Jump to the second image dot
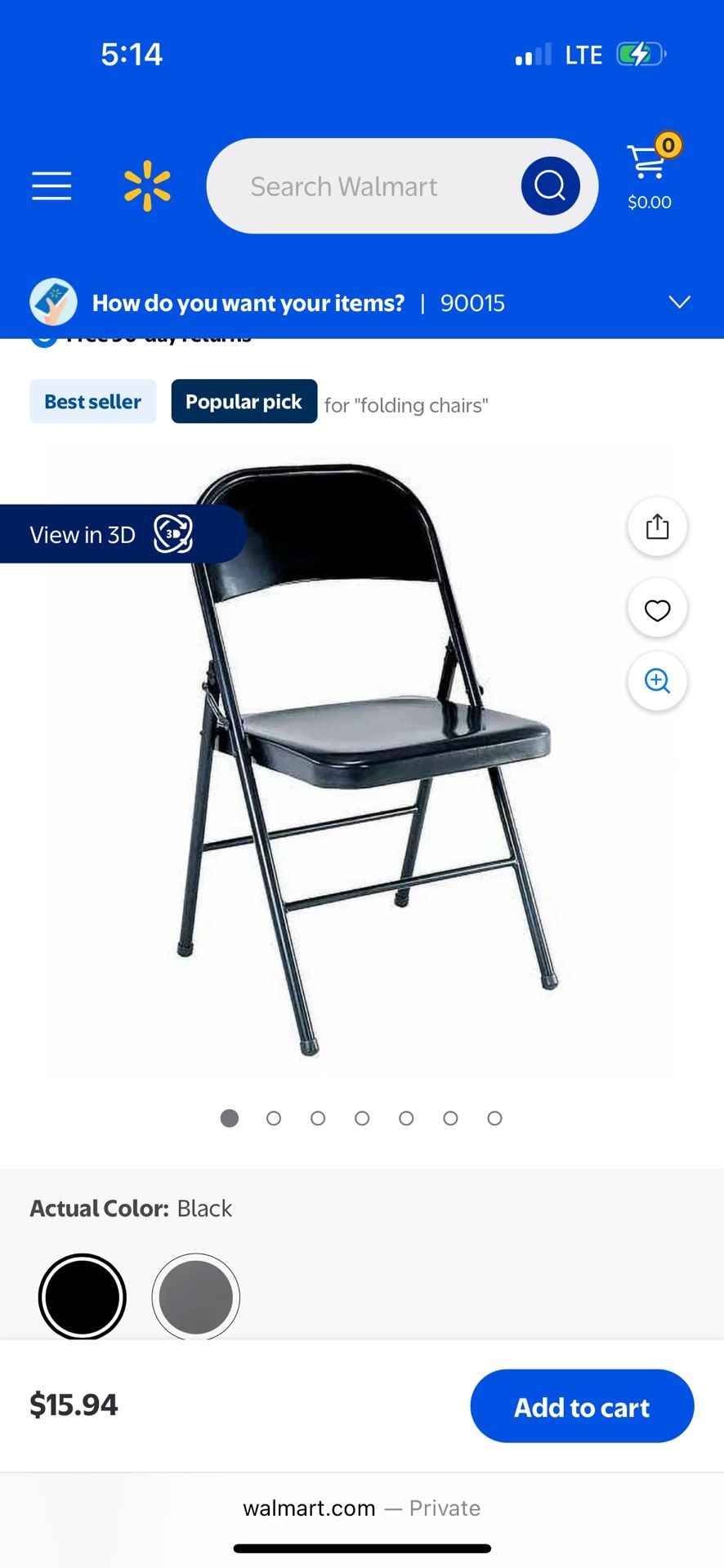Viewport: 724px width, 1568px height. pyautogui.click(x=274, y=1118)
